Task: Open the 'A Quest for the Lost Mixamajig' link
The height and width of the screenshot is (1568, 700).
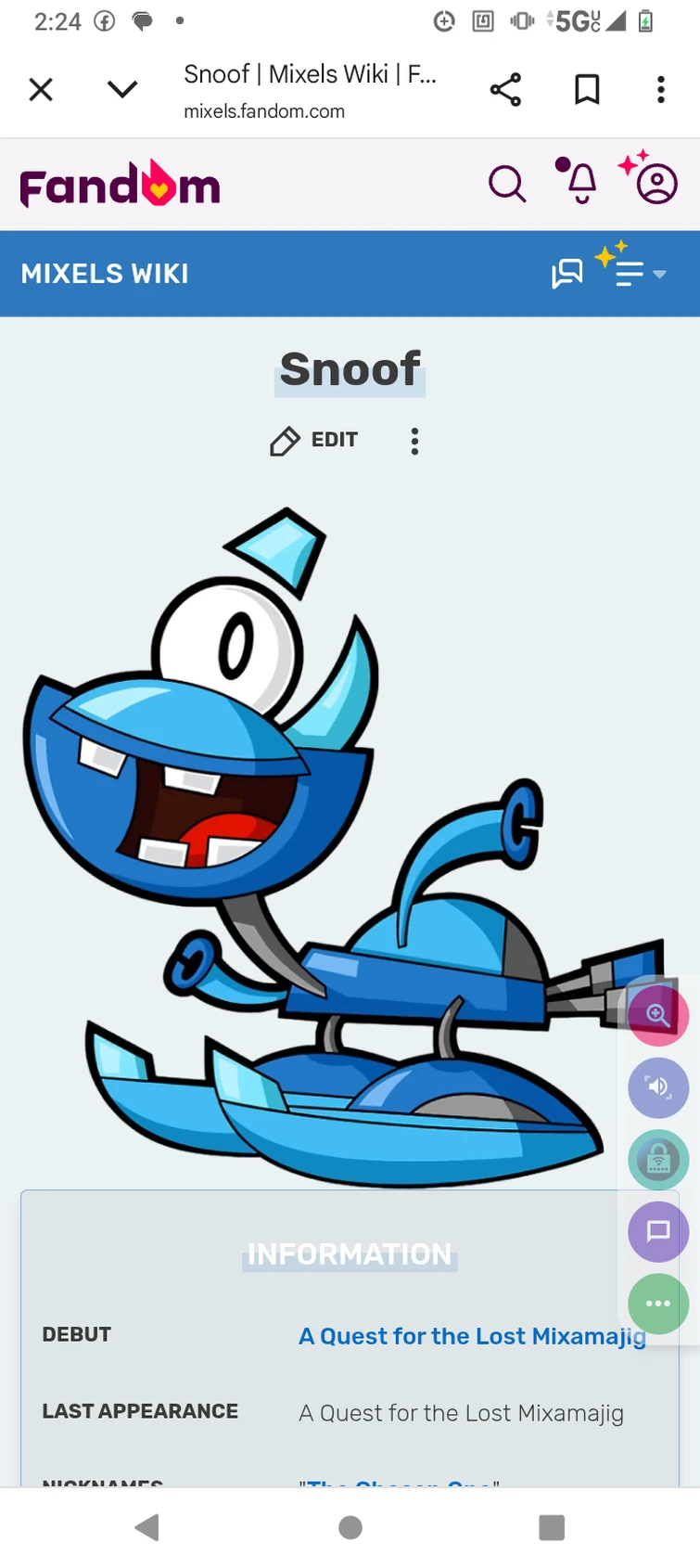Action: (472, 1336)
